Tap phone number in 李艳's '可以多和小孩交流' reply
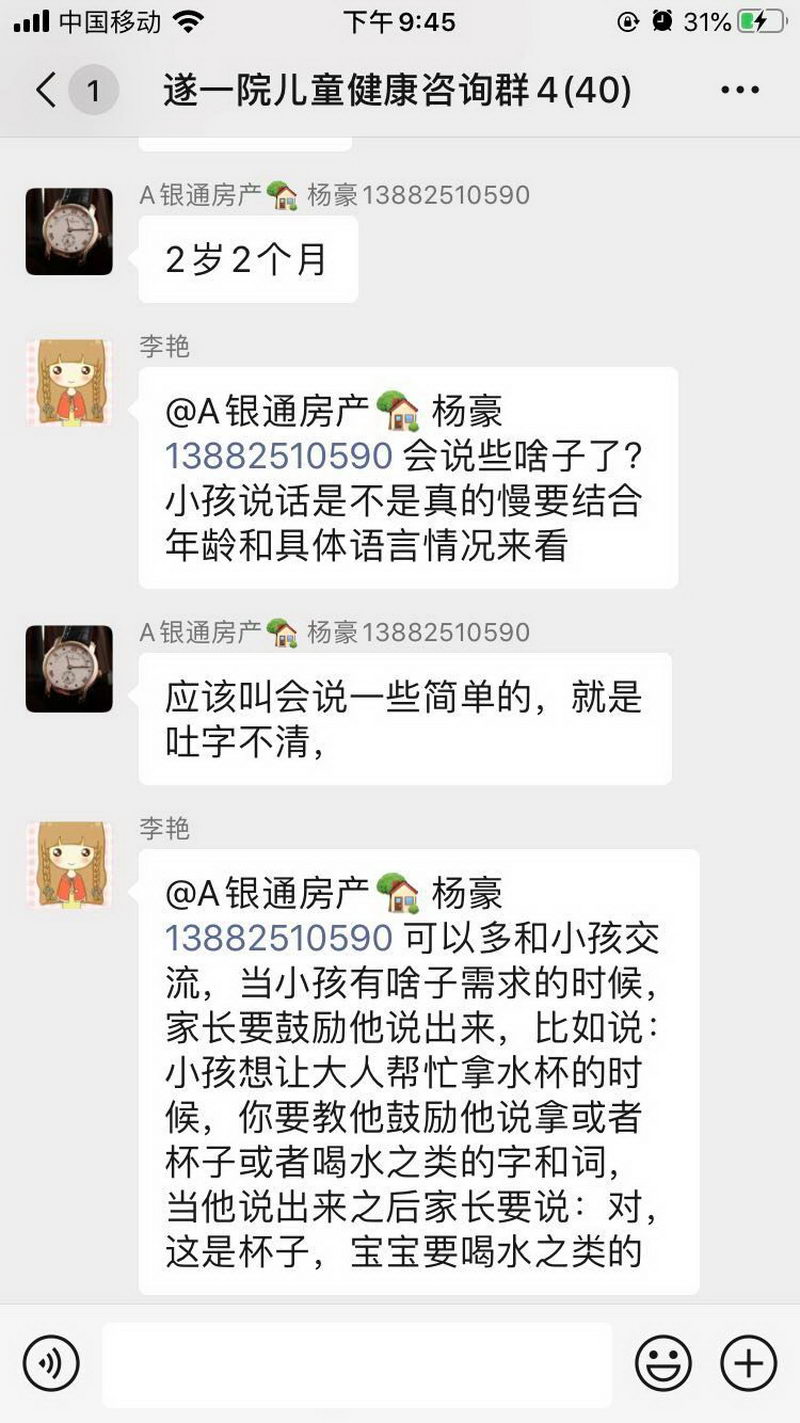This screenshot has height=1423, width=800. pyautogui.click(x=278, y=938)
